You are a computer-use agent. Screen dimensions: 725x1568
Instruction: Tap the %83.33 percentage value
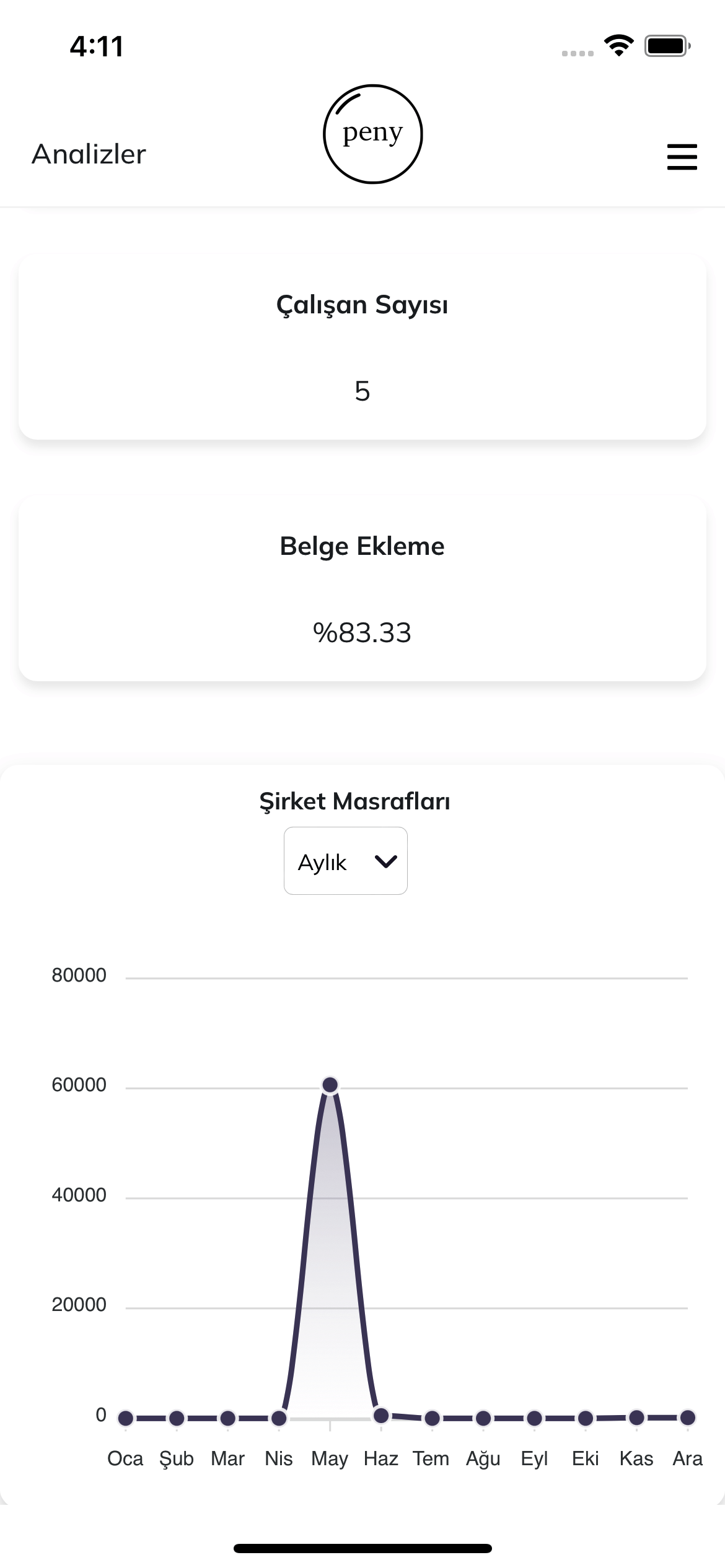362,633
